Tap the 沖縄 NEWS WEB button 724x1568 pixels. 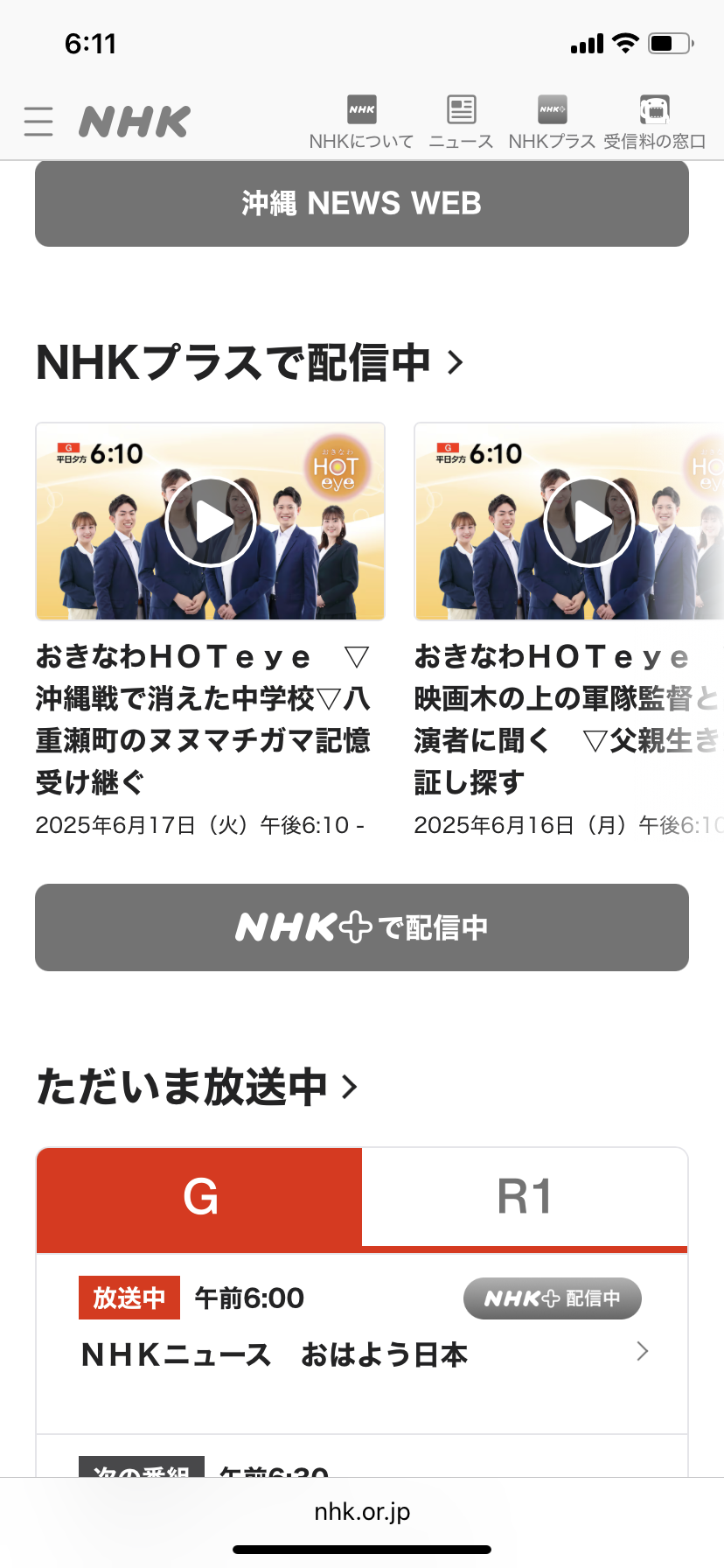[362, 203]
